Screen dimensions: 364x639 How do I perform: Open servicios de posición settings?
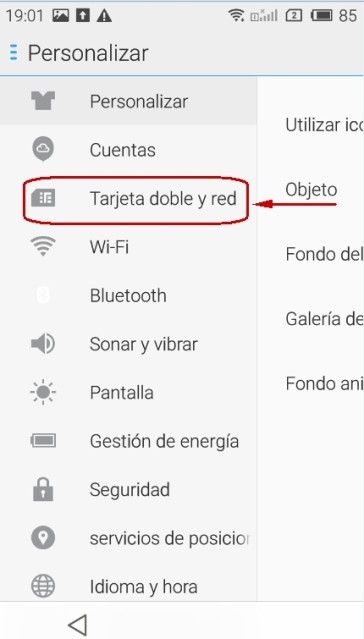pyautogui.click(x=128, y=538)
